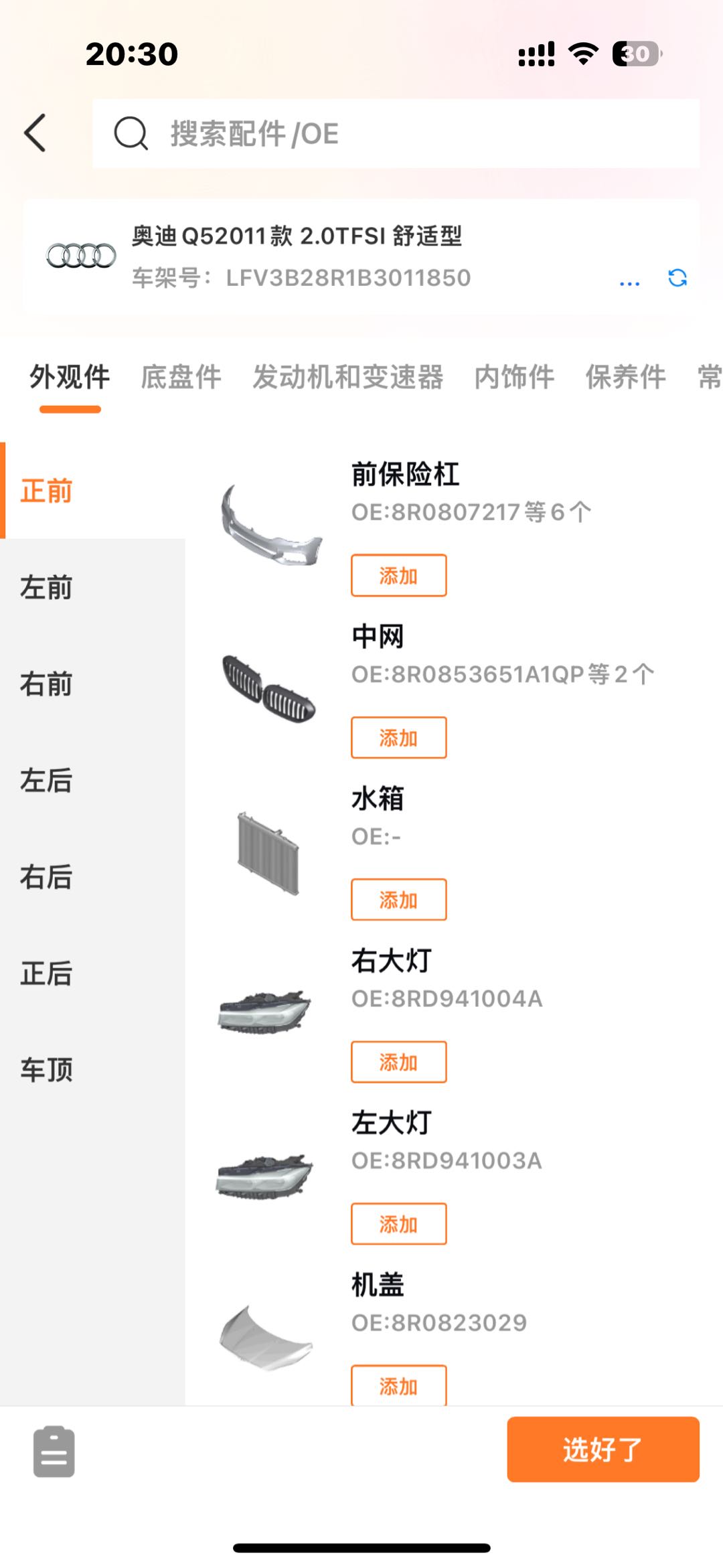Viewport: 723px width, 1568px height.
Task: Add 左大灯 to the selection
Action: 398,1223
